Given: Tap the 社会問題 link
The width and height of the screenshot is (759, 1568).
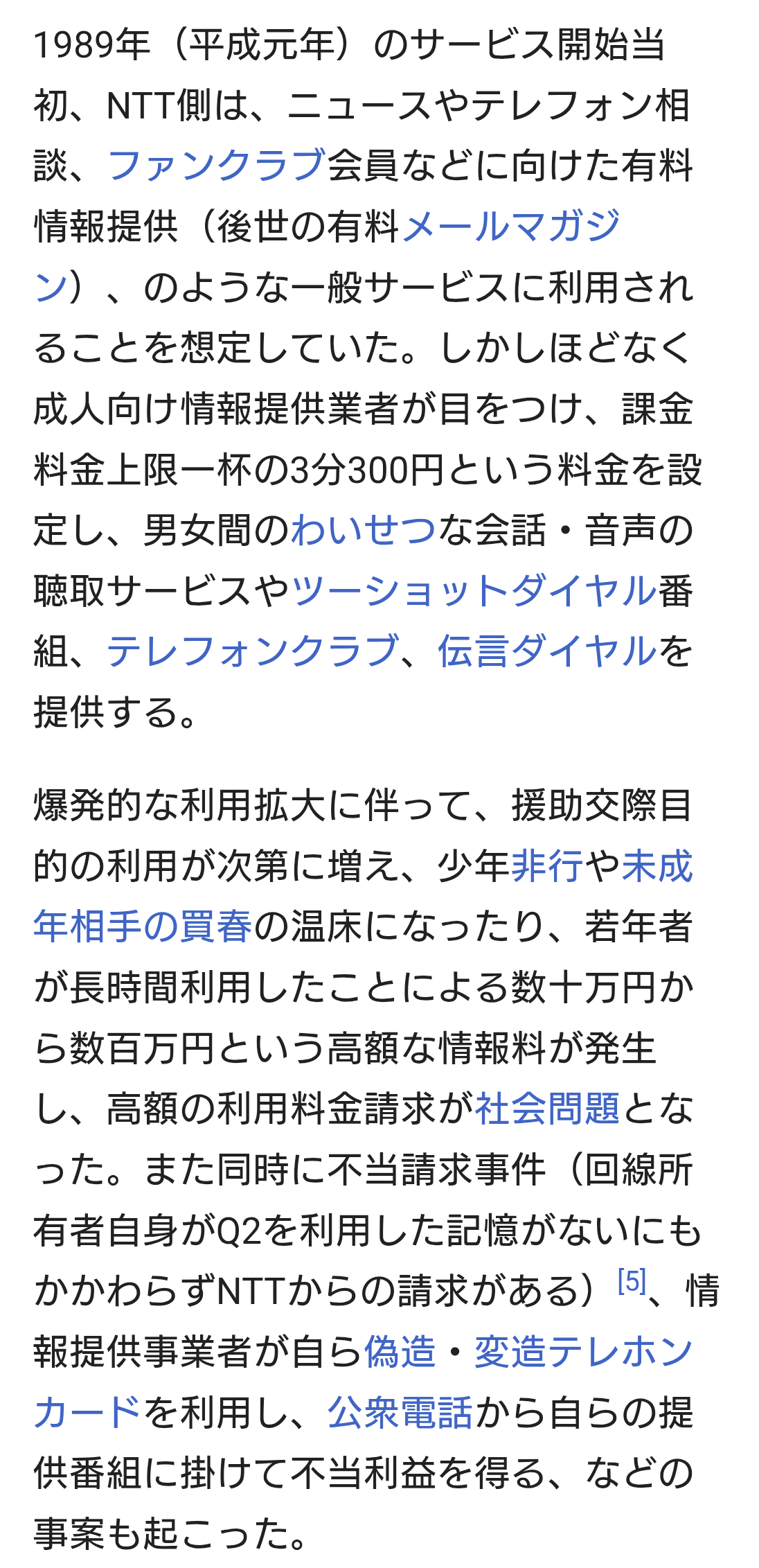Looking at the screenshot, I should click(x=547, y=1109).
